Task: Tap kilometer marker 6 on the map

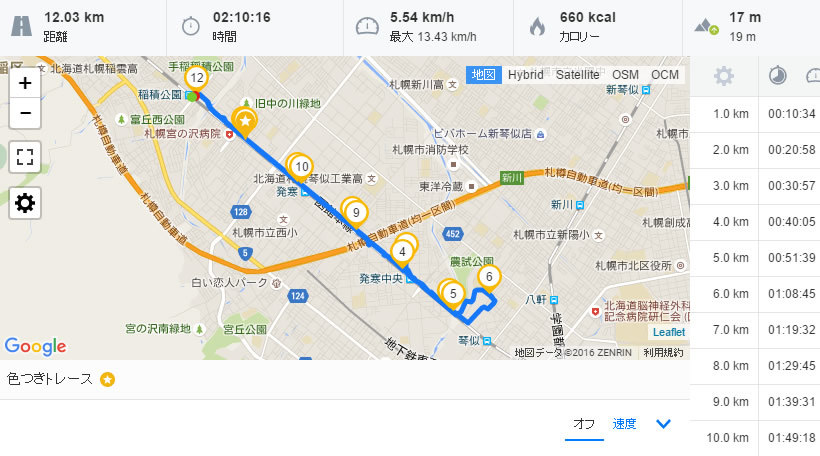Action: tap(488, 277)
